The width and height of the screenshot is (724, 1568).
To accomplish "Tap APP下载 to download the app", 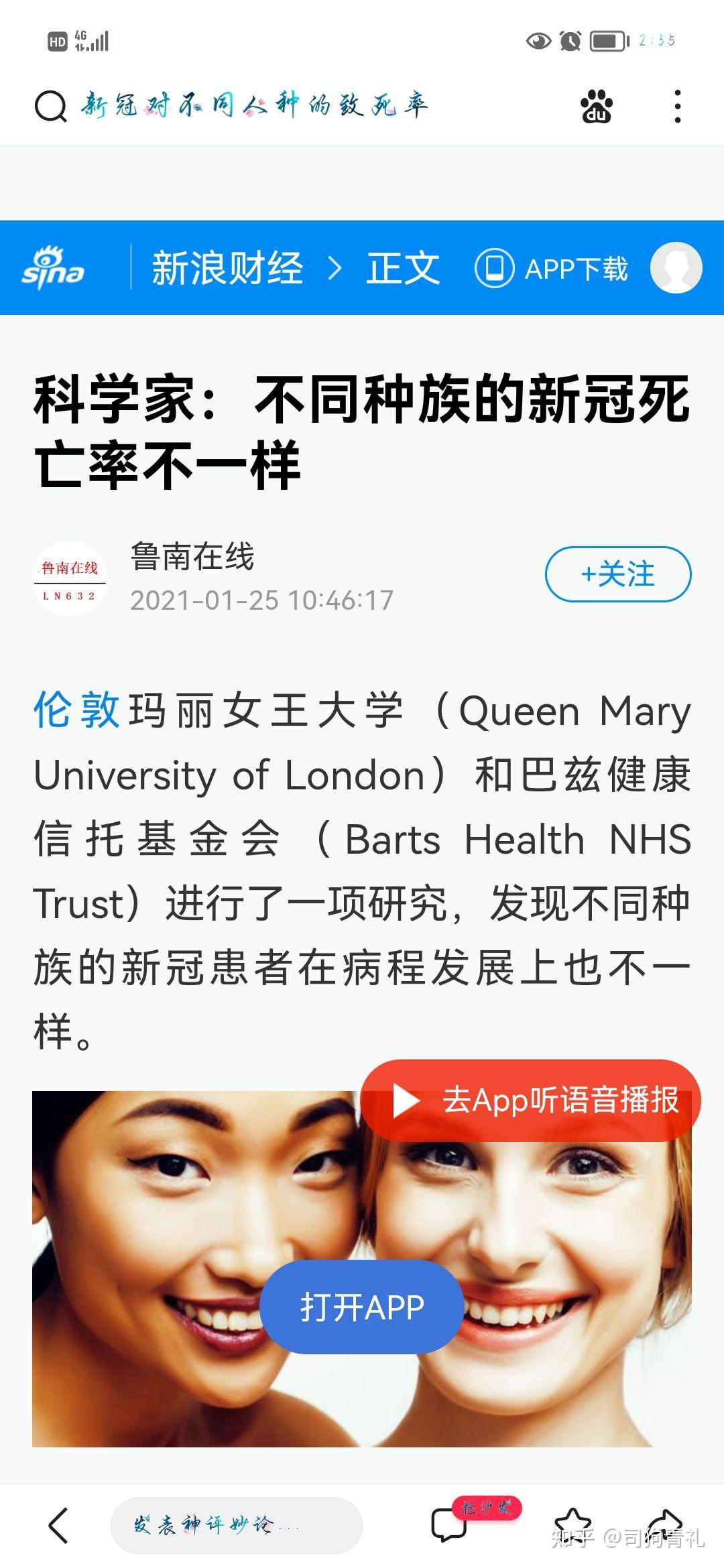I will coord(551,268).
